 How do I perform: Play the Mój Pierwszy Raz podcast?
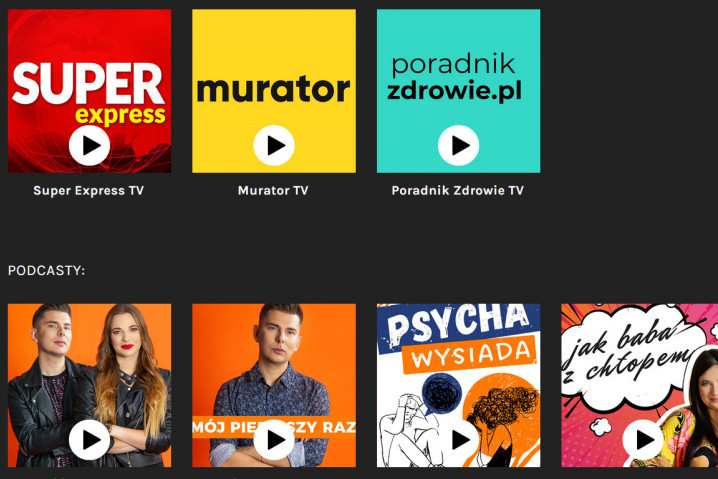[274, 439]
